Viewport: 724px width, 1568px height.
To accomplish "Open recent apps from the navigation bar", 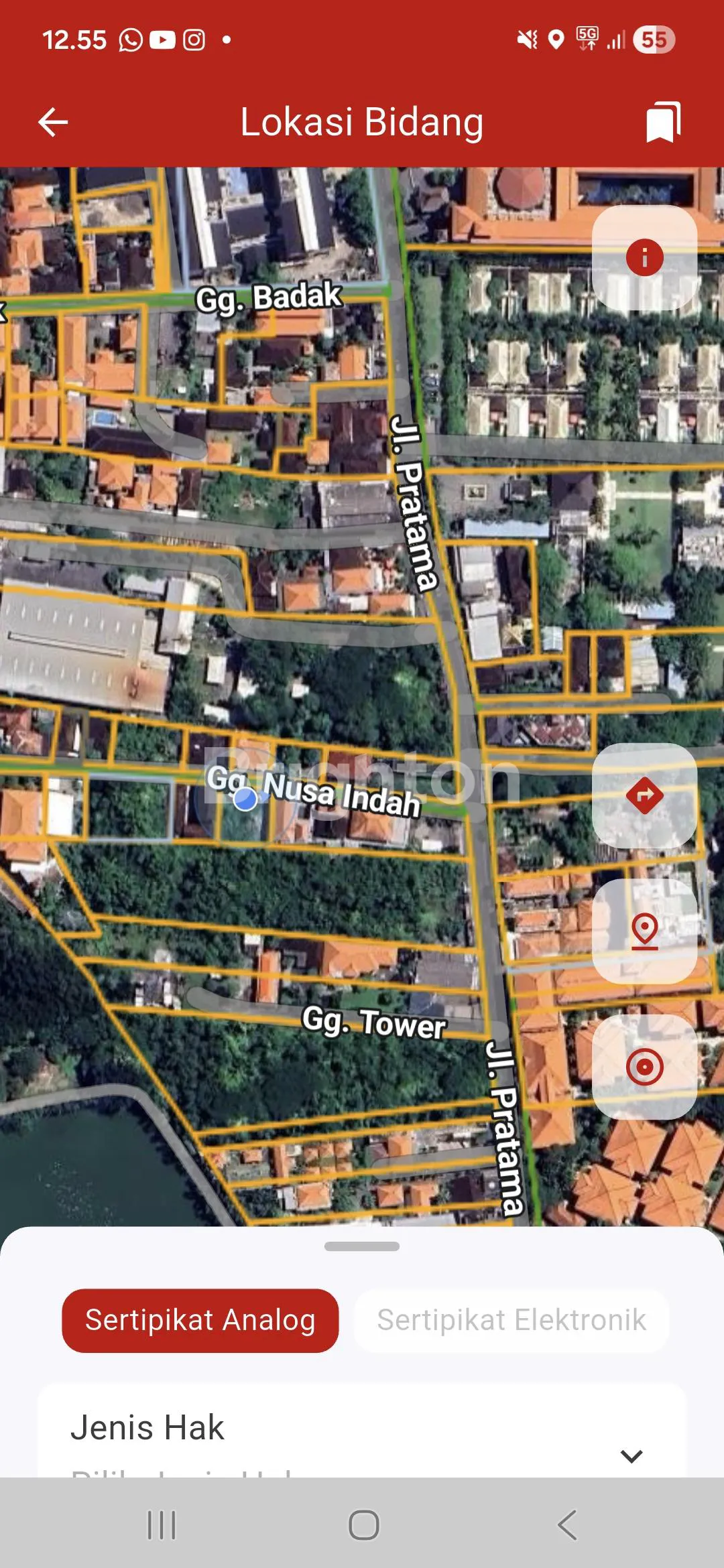I will 162,1525.
